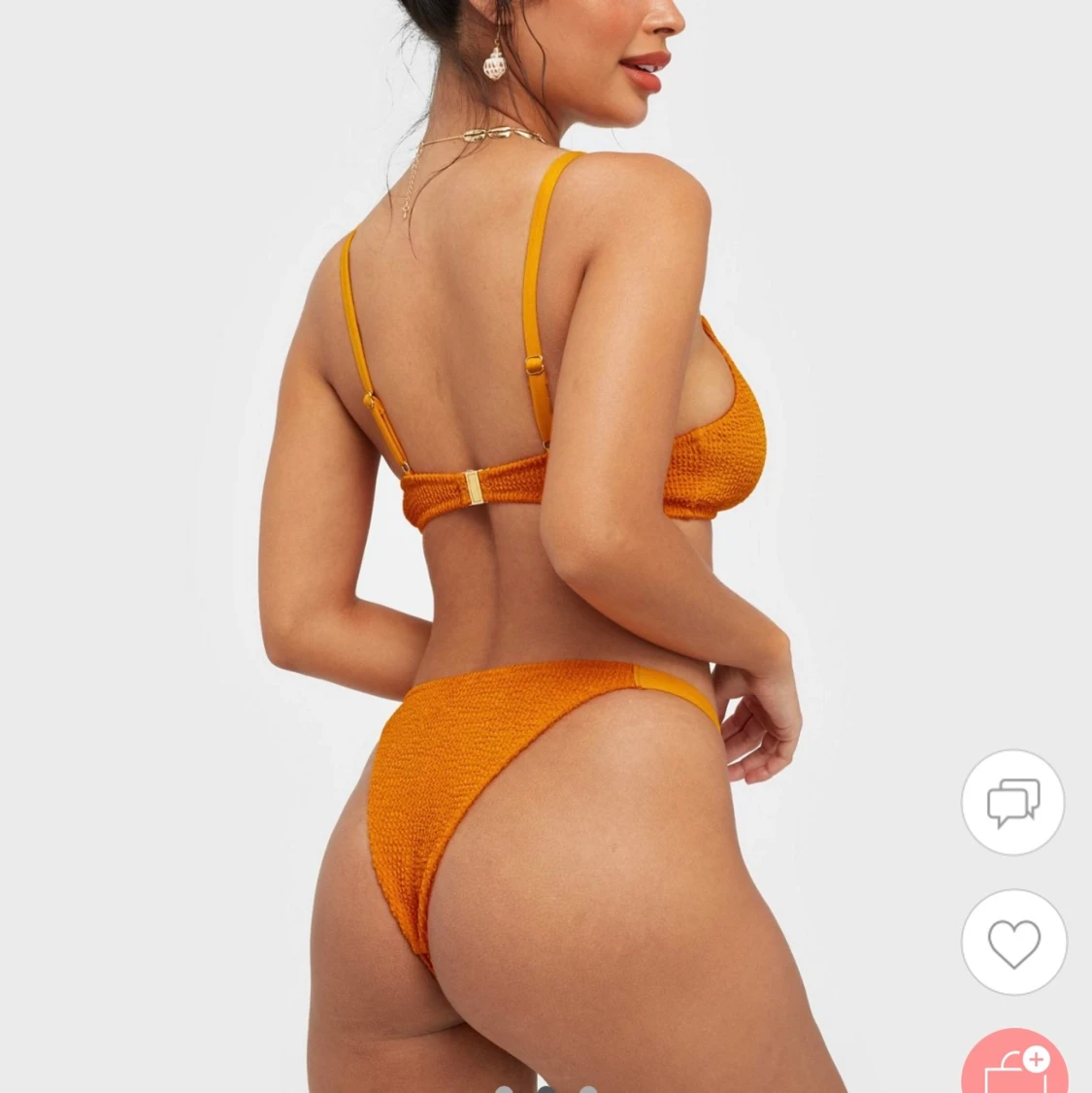The height and width of the screenshot is (1093, 1092).
Task: Click the darker highlighted carousel dot
Action: [546, 1090]
